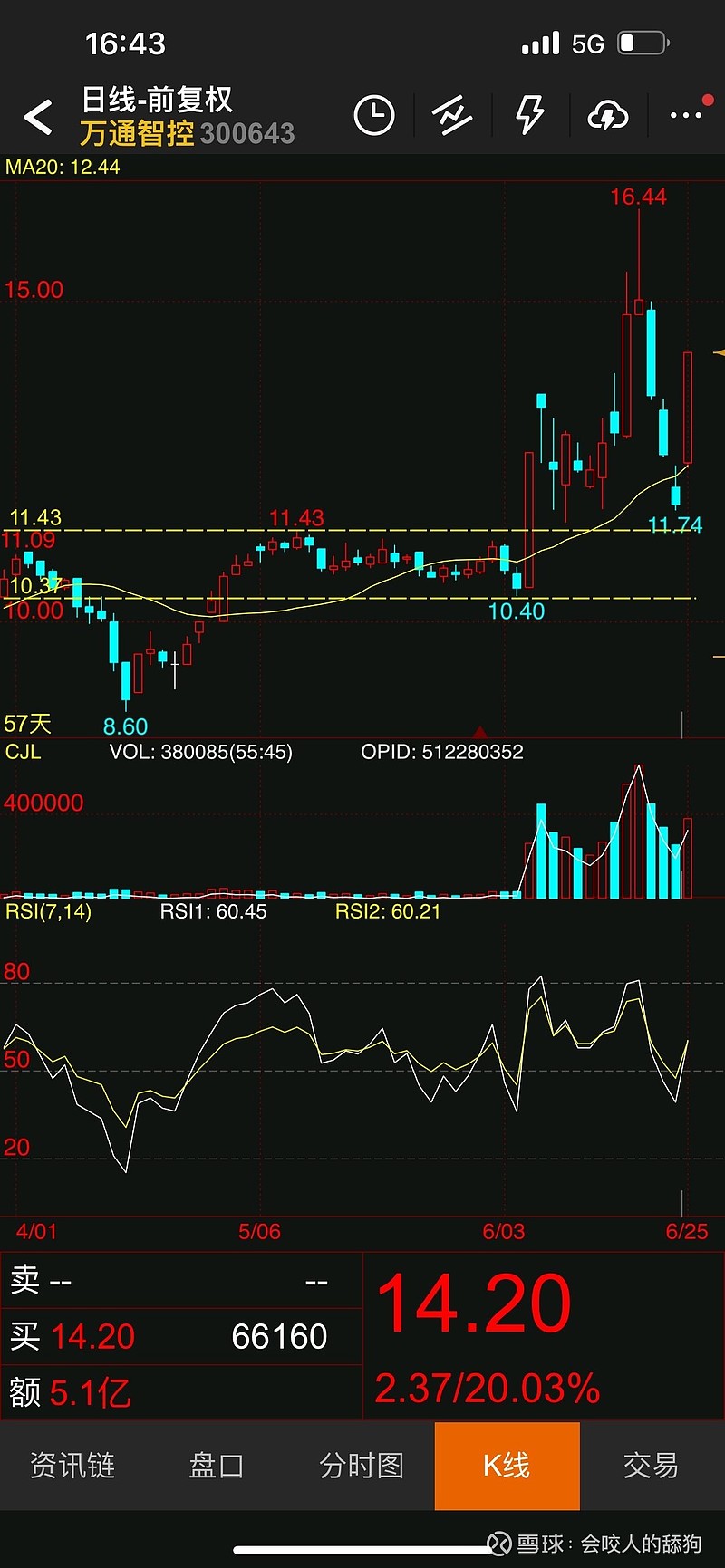The height and width of the screenshot is (1568, 725).
Task: Open the three-dot overflow menu
Action: pos(686,115)
